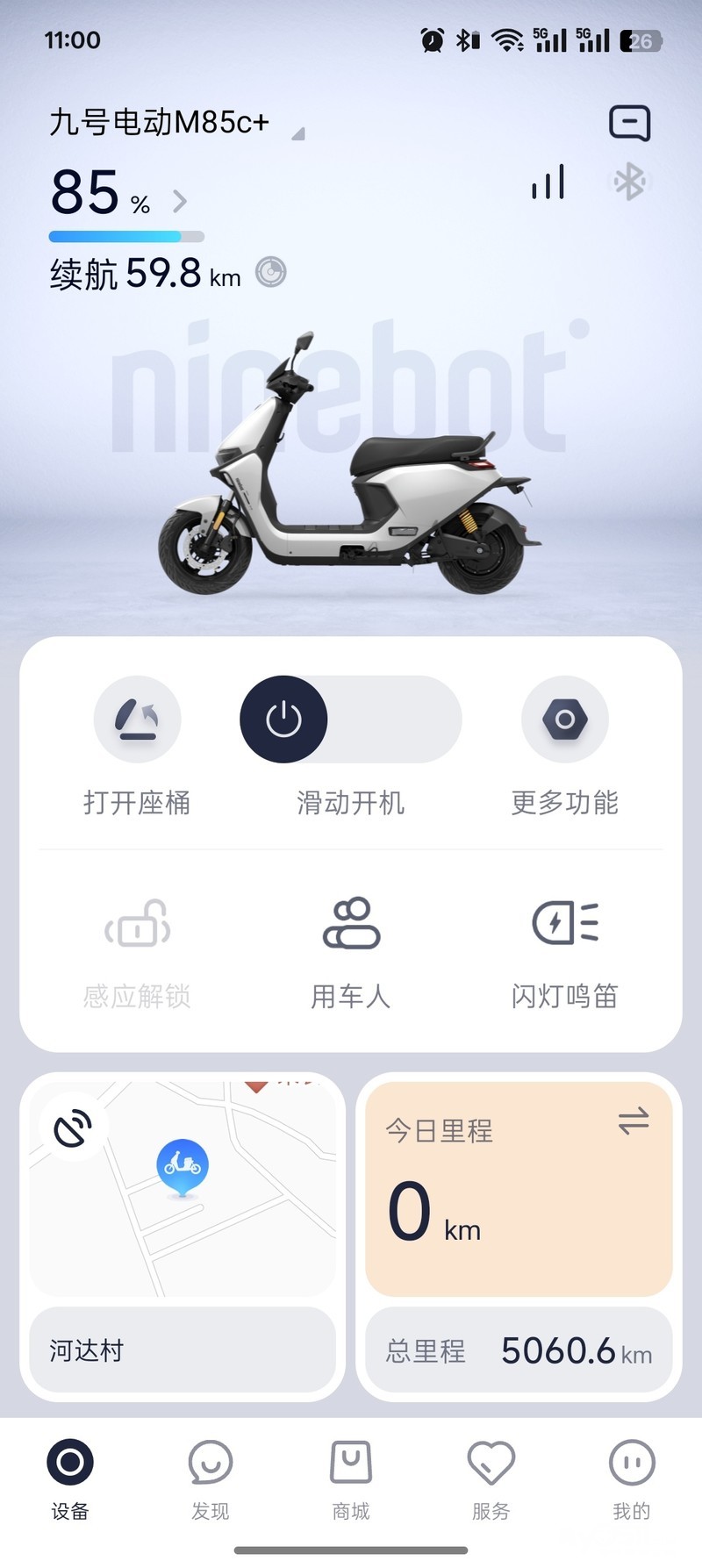Open 总里程 total mileage details
The height and width of the screenshot is (1568, 702).
coord(519,1350)
